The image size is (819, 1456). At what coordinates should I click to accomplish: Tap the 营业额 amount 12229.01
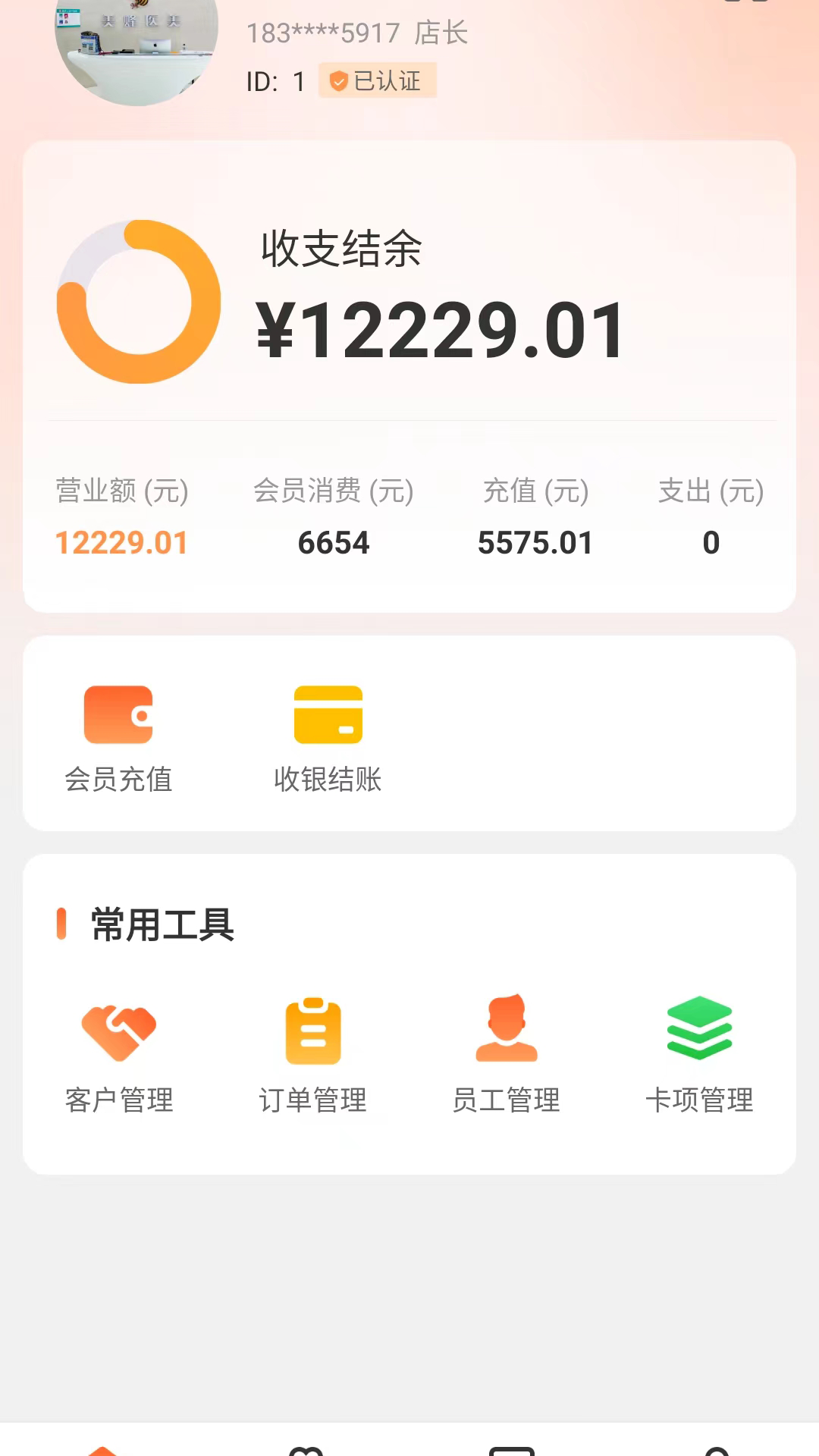click(x=121, y=542)
